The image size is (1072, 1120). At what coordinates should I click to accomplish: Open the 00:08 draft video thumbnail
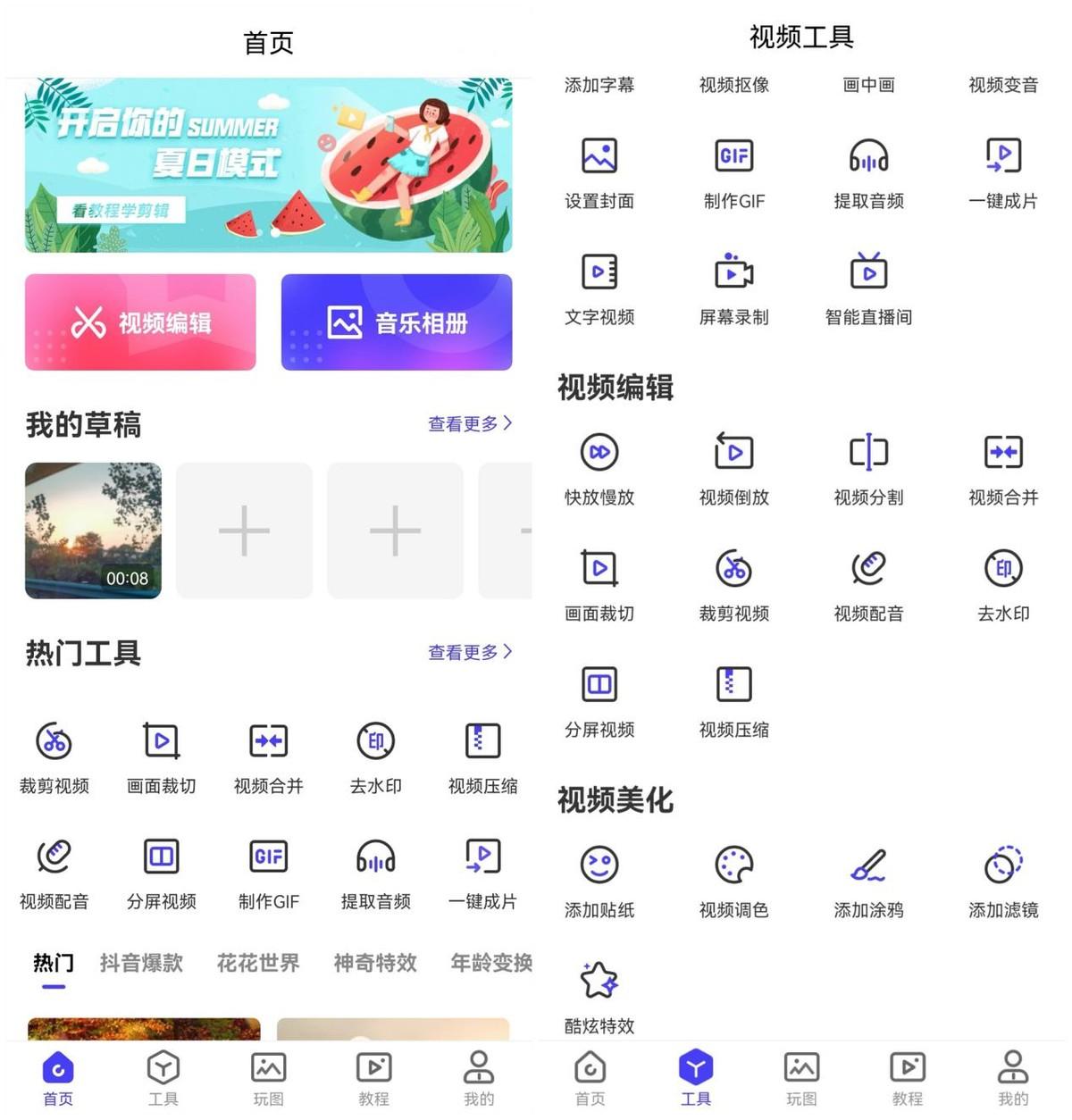coord(93,531)
